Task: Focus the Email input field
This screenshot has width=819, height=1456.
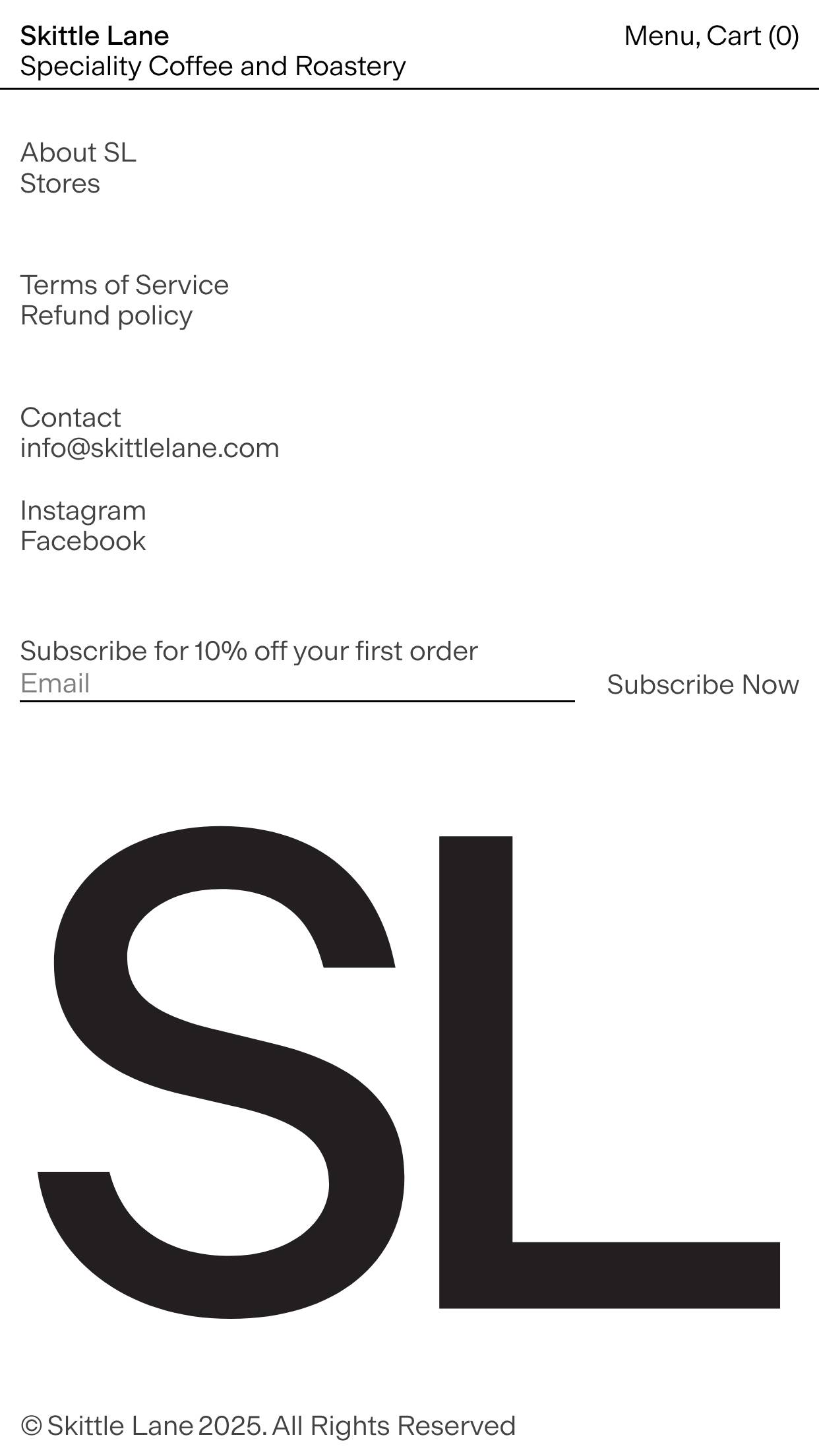Action: [x=297, y=684]
